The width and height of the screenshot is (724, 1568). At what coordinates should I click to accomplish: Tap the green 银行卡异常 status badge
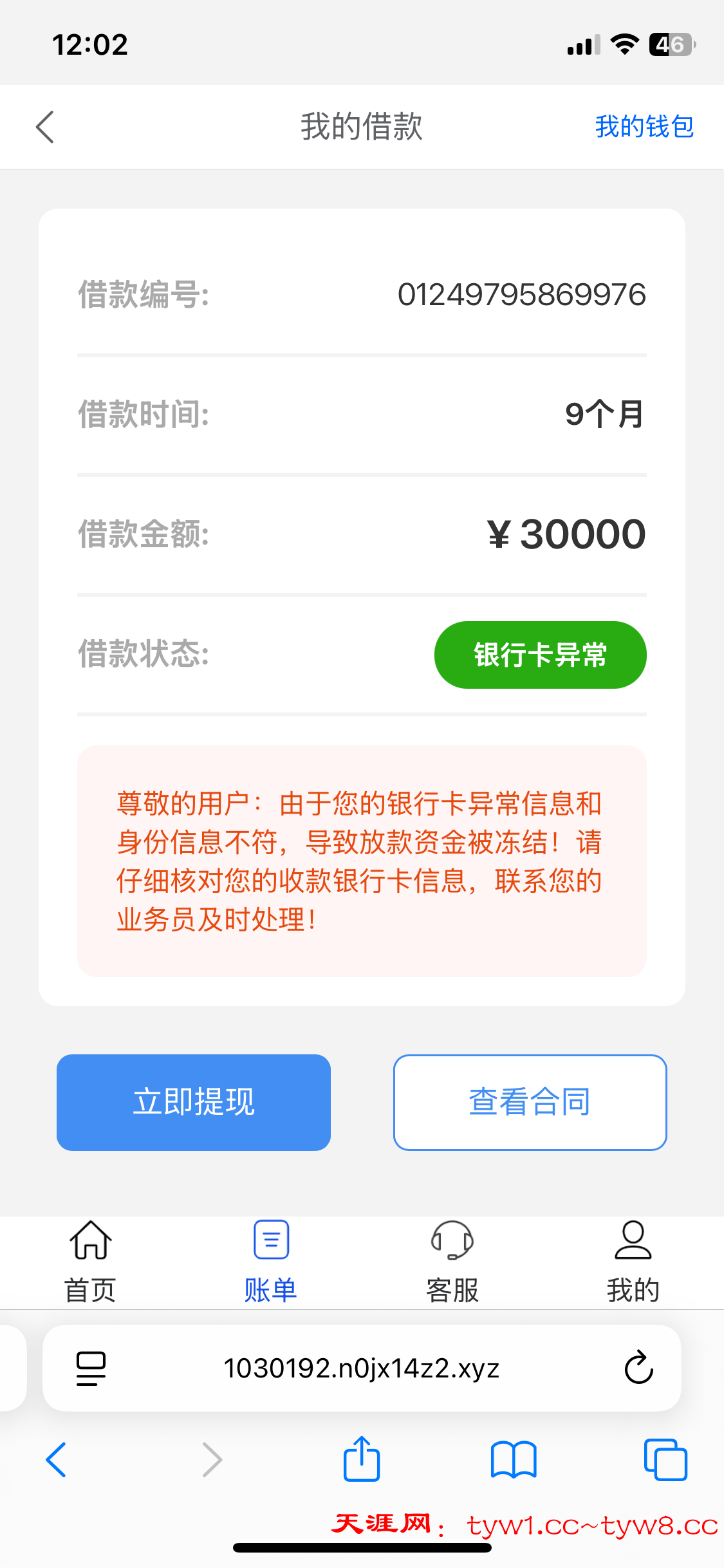click(540, 655)
